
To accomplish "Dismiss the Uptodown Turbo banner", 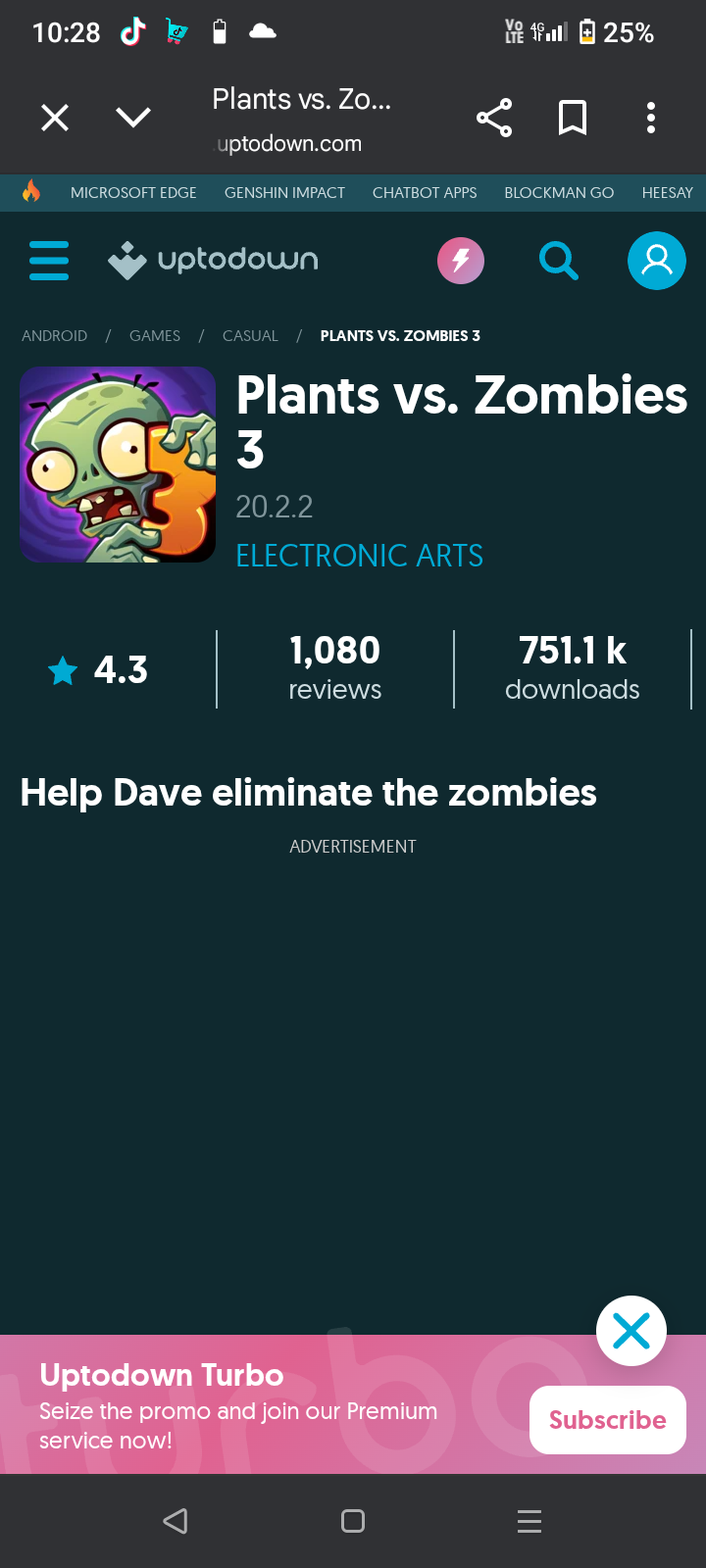I will coord(631,1331).
